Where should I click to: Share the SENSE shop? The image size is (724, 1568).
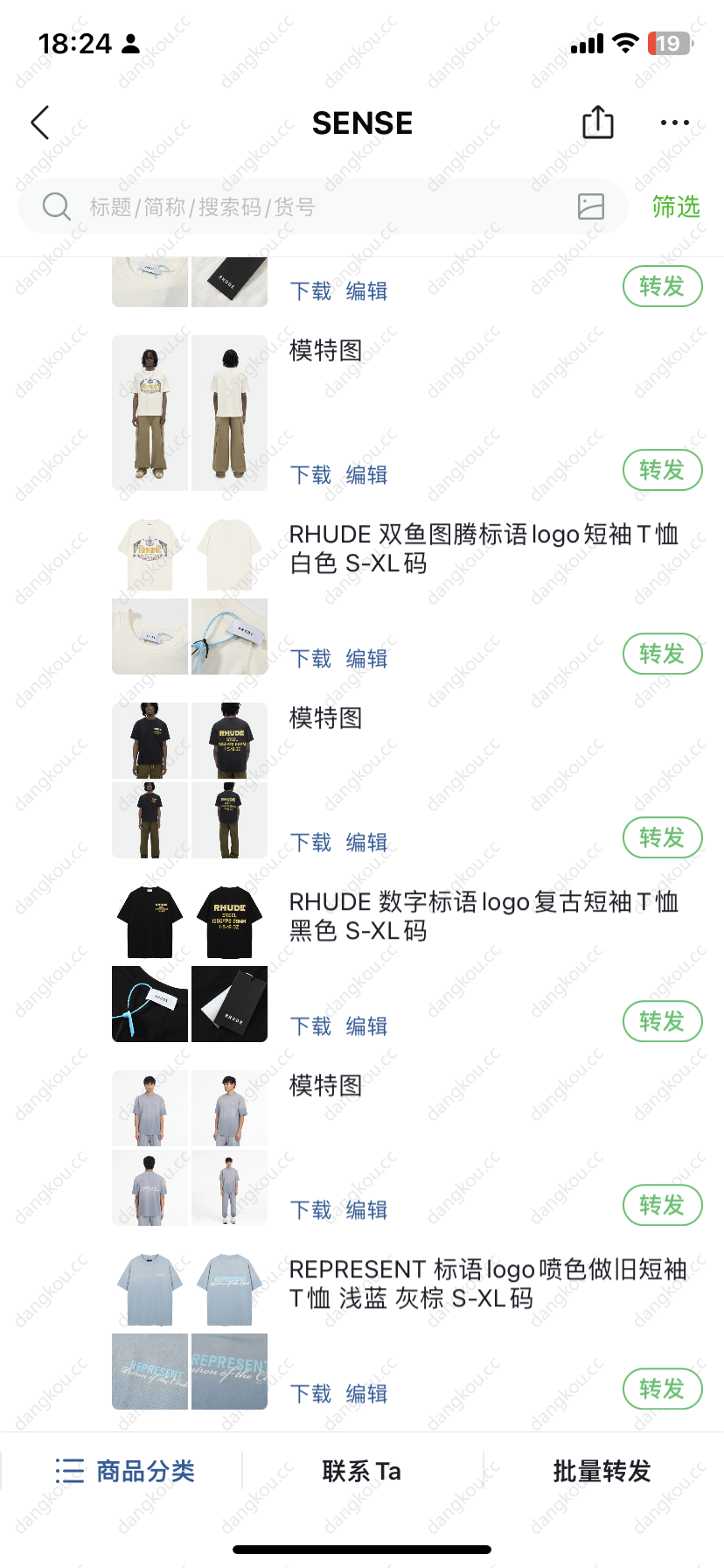point(597,122)
